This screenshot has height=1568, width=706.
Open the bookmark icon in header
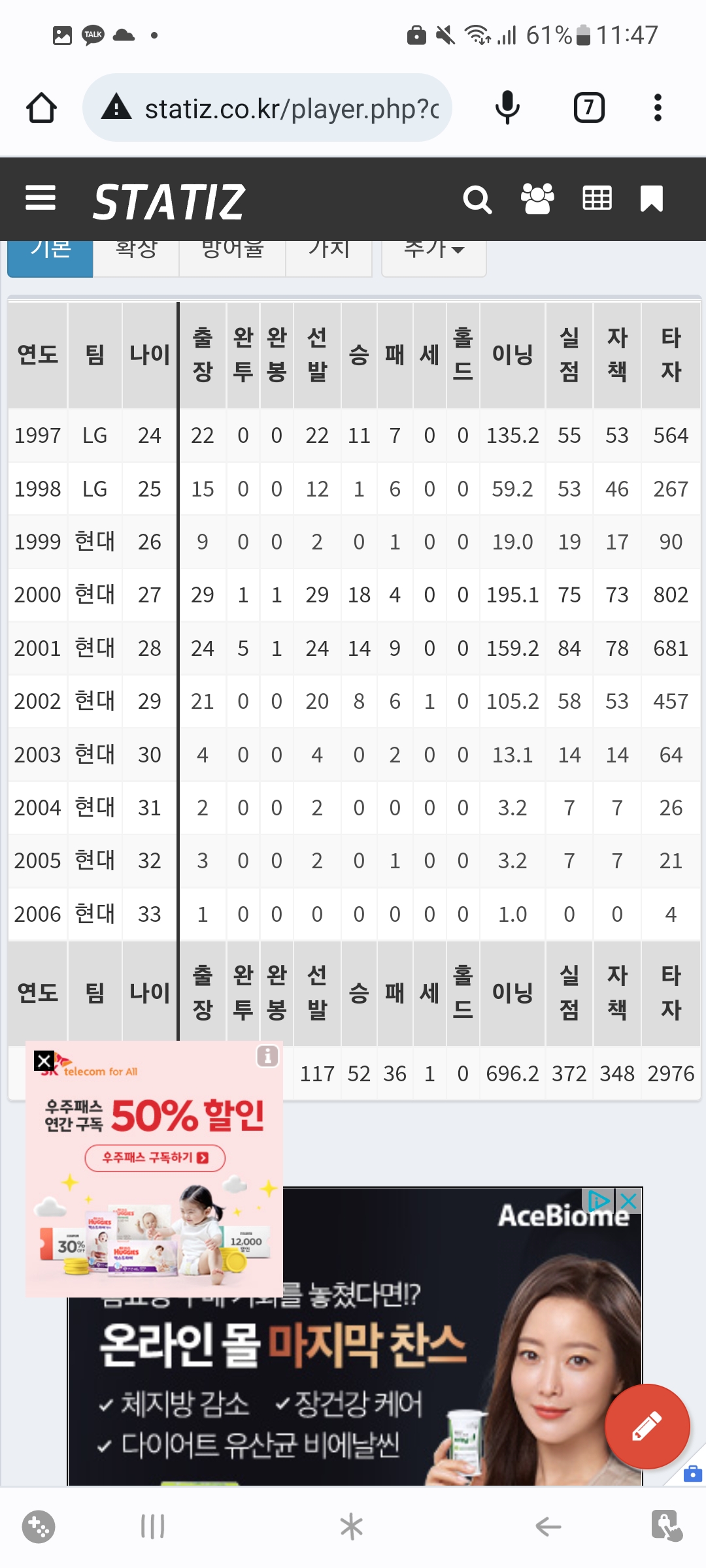point(652,199)
